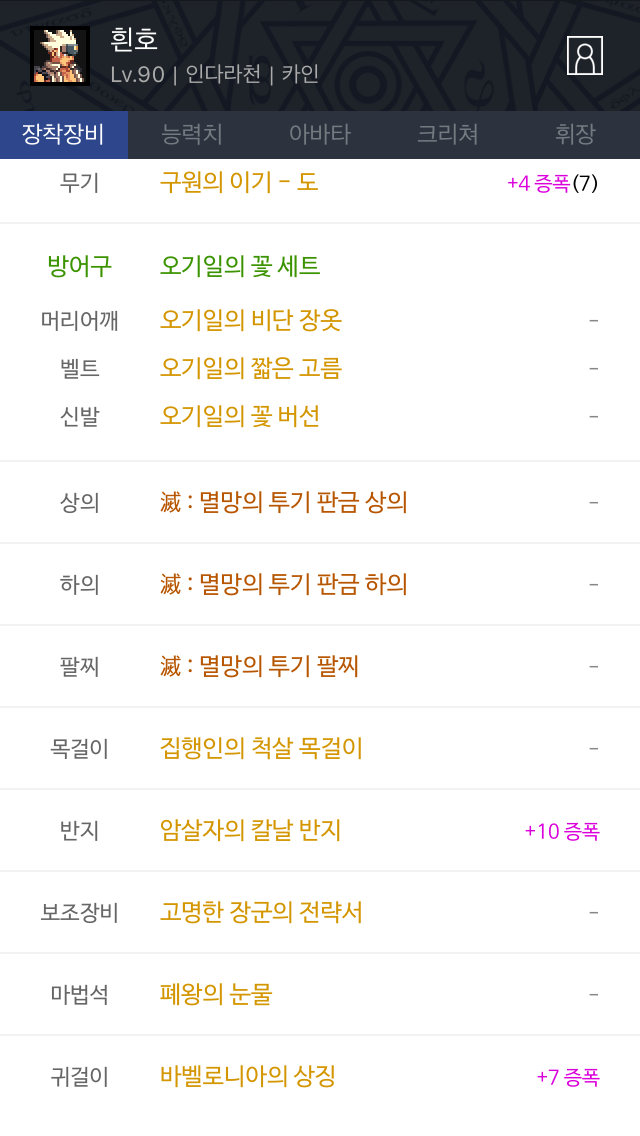Switch to the 아바타 tab
This screenshot has height=1136, width=640.
click(320, 135)
